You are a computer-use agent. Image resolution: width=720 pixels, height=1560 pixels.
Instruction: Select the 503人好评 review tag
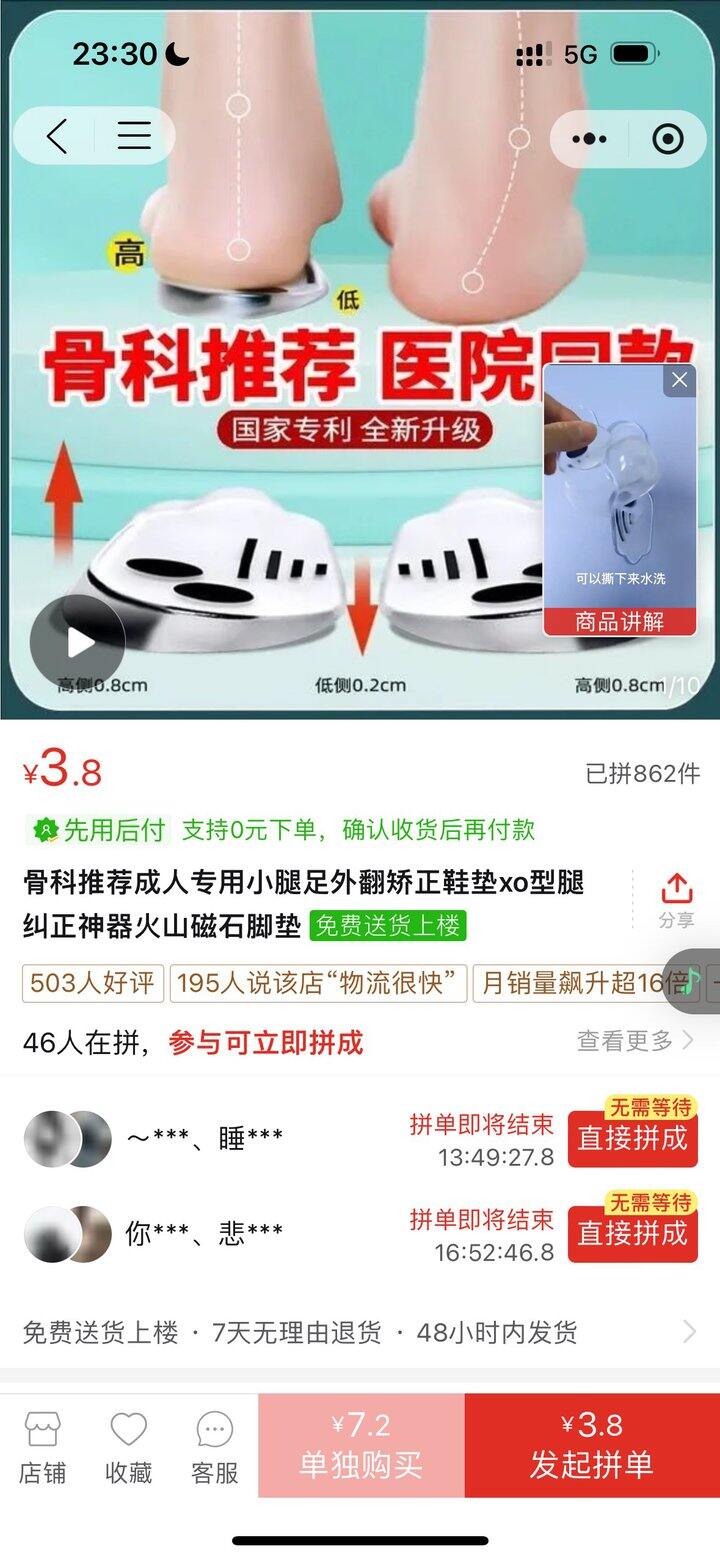point(92,983)
